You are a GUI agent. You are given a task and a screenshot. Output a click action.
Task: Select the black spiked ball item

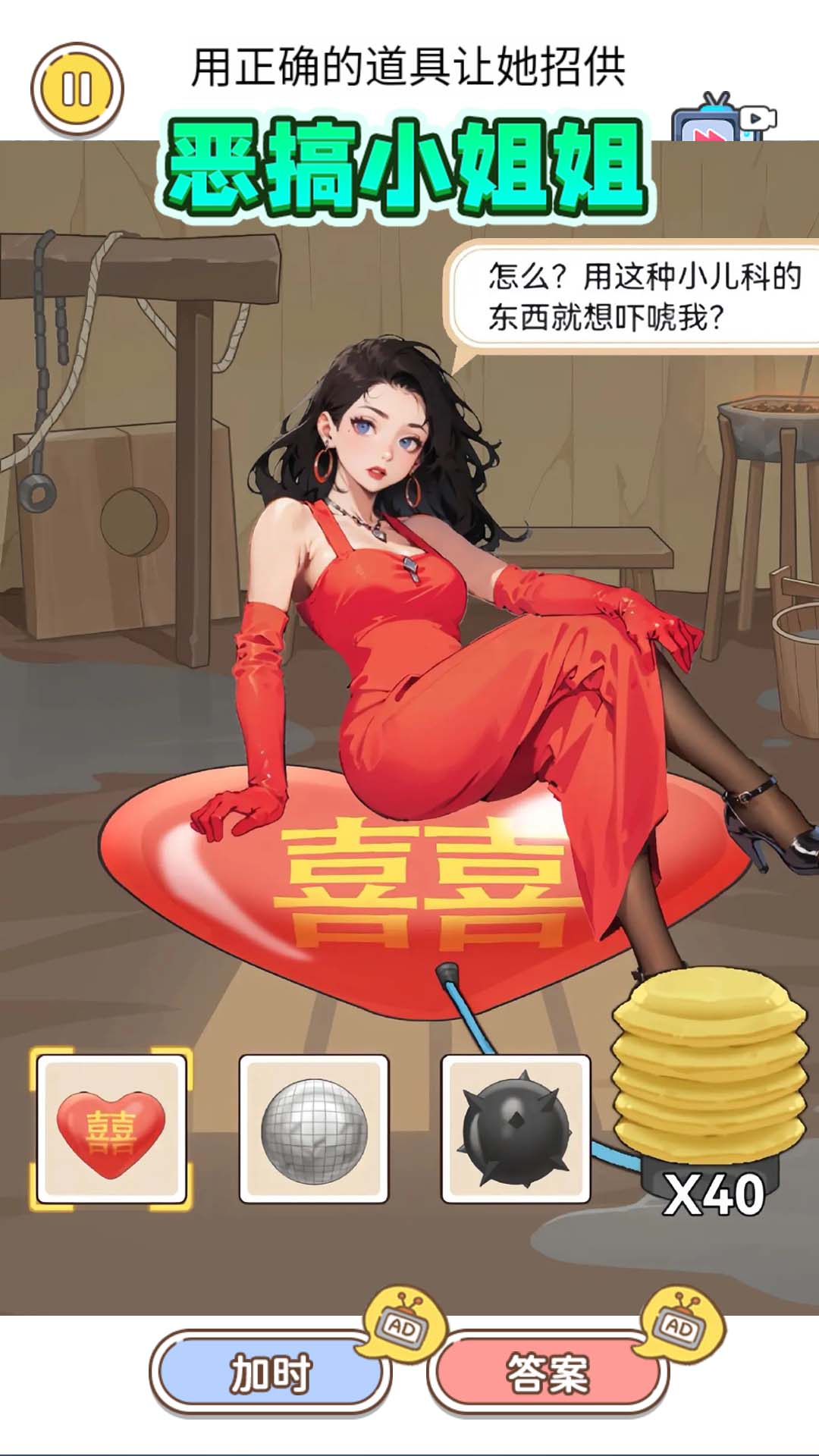pyautogui.click(x=516, y=1128)
